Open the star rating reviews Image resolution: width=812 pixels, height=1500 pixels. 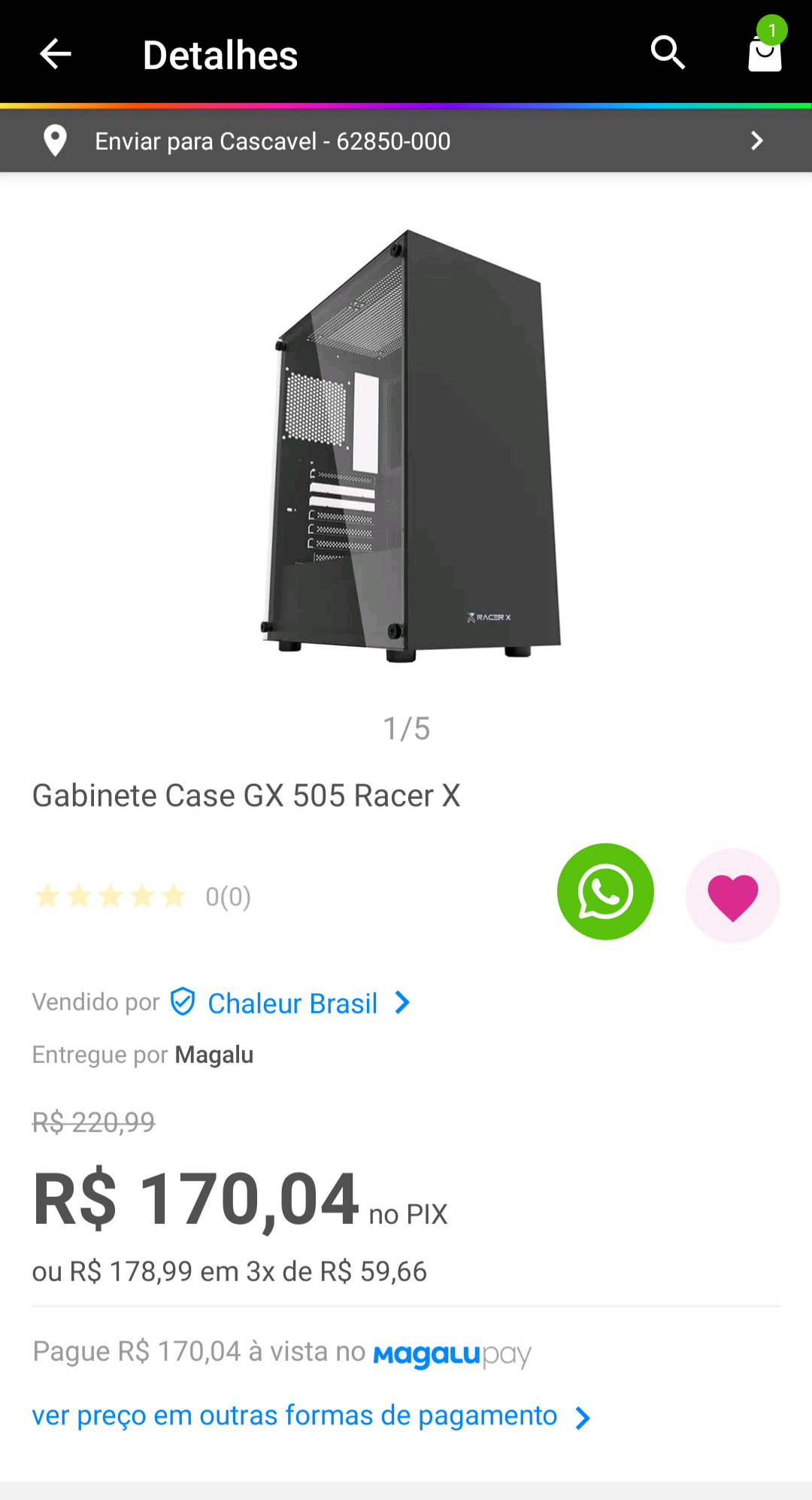[x=142, y=896]
